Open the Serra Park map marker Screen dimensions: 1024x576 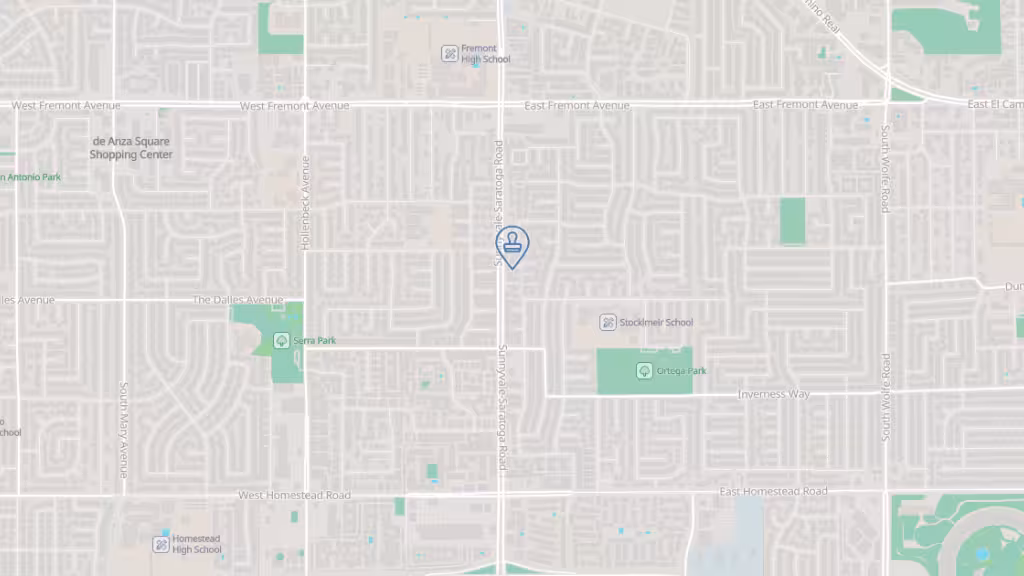click(x=282, y=340)
